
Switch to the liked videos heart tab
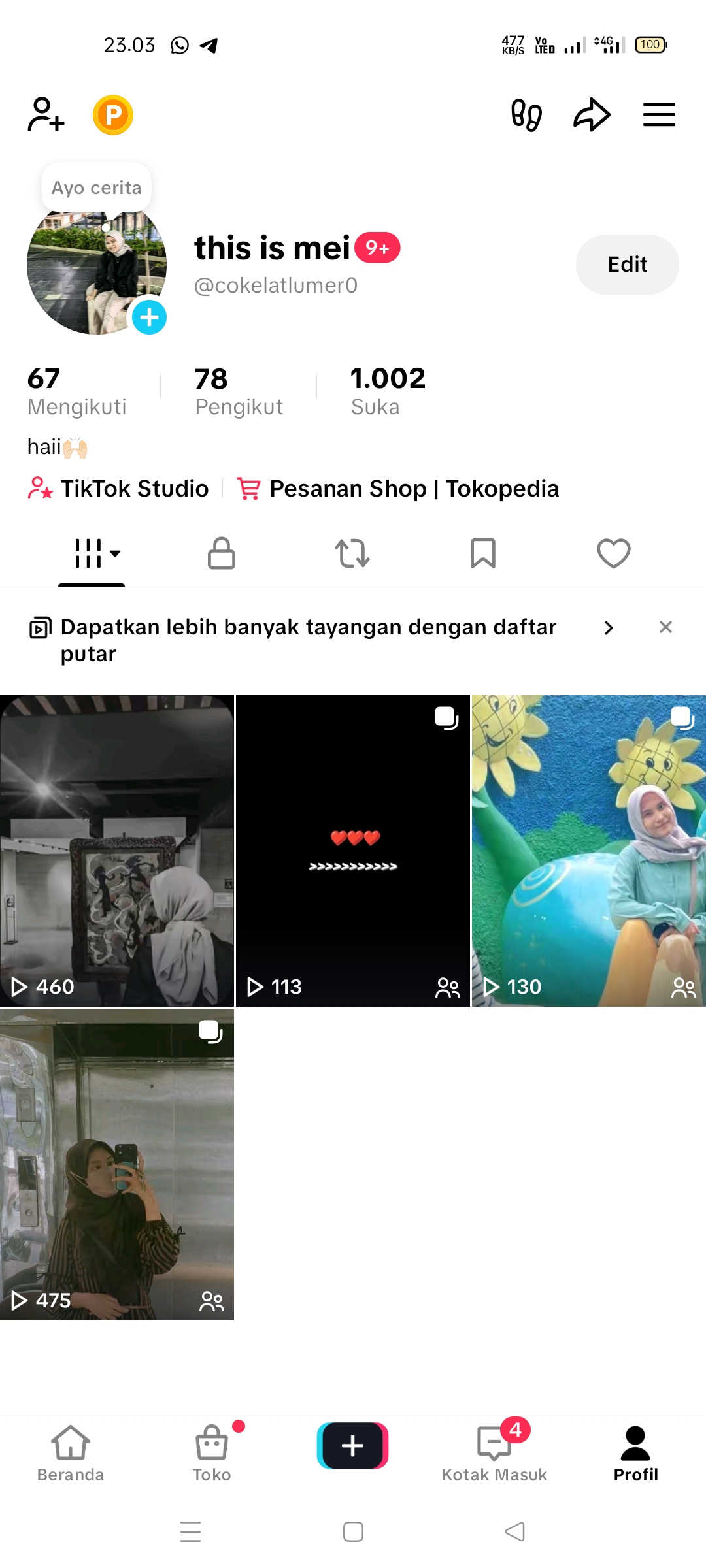(613, 553)
